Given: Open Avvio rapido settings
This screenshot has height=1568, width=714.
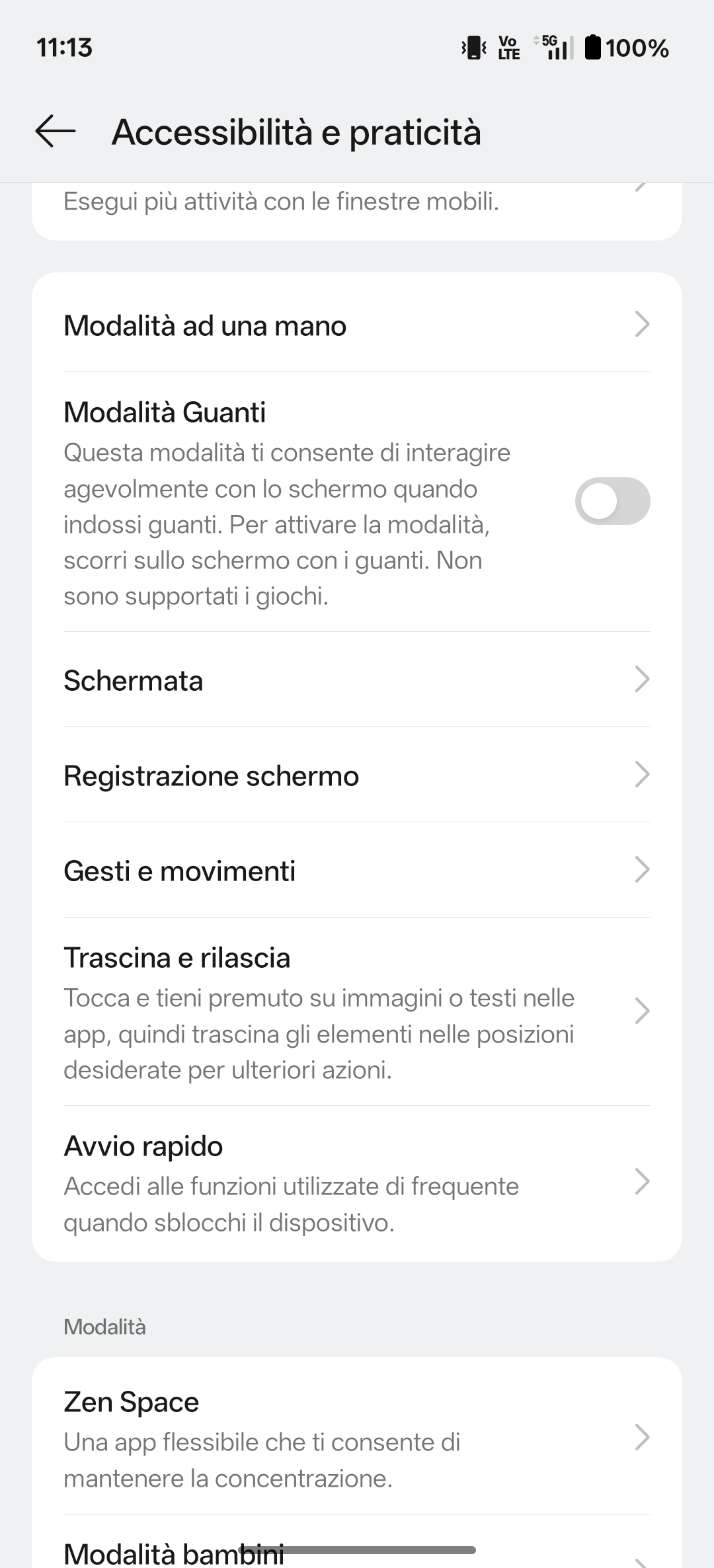Looking at the screenshot, I should coord(357,1183).
